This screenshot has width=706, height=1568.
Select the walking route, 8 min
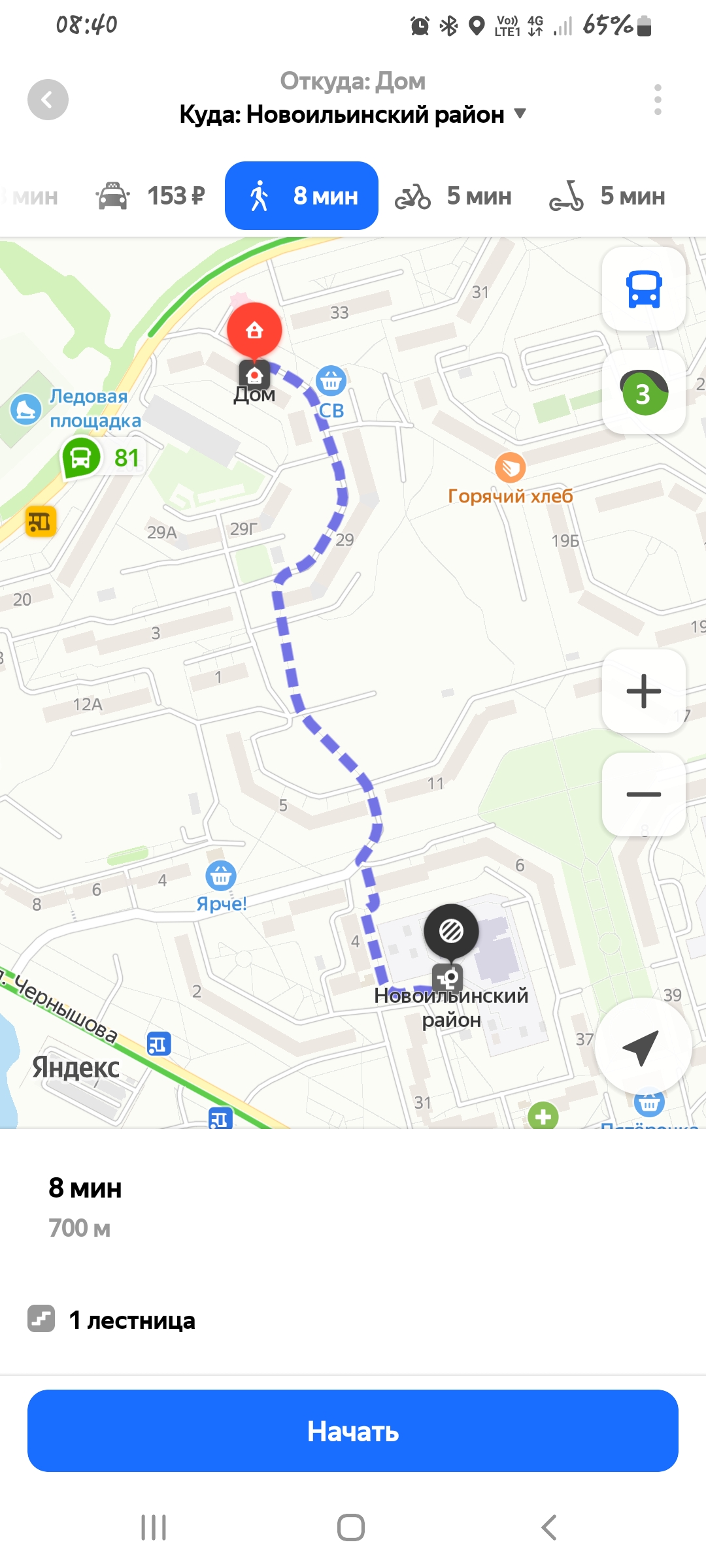(301, 196)
